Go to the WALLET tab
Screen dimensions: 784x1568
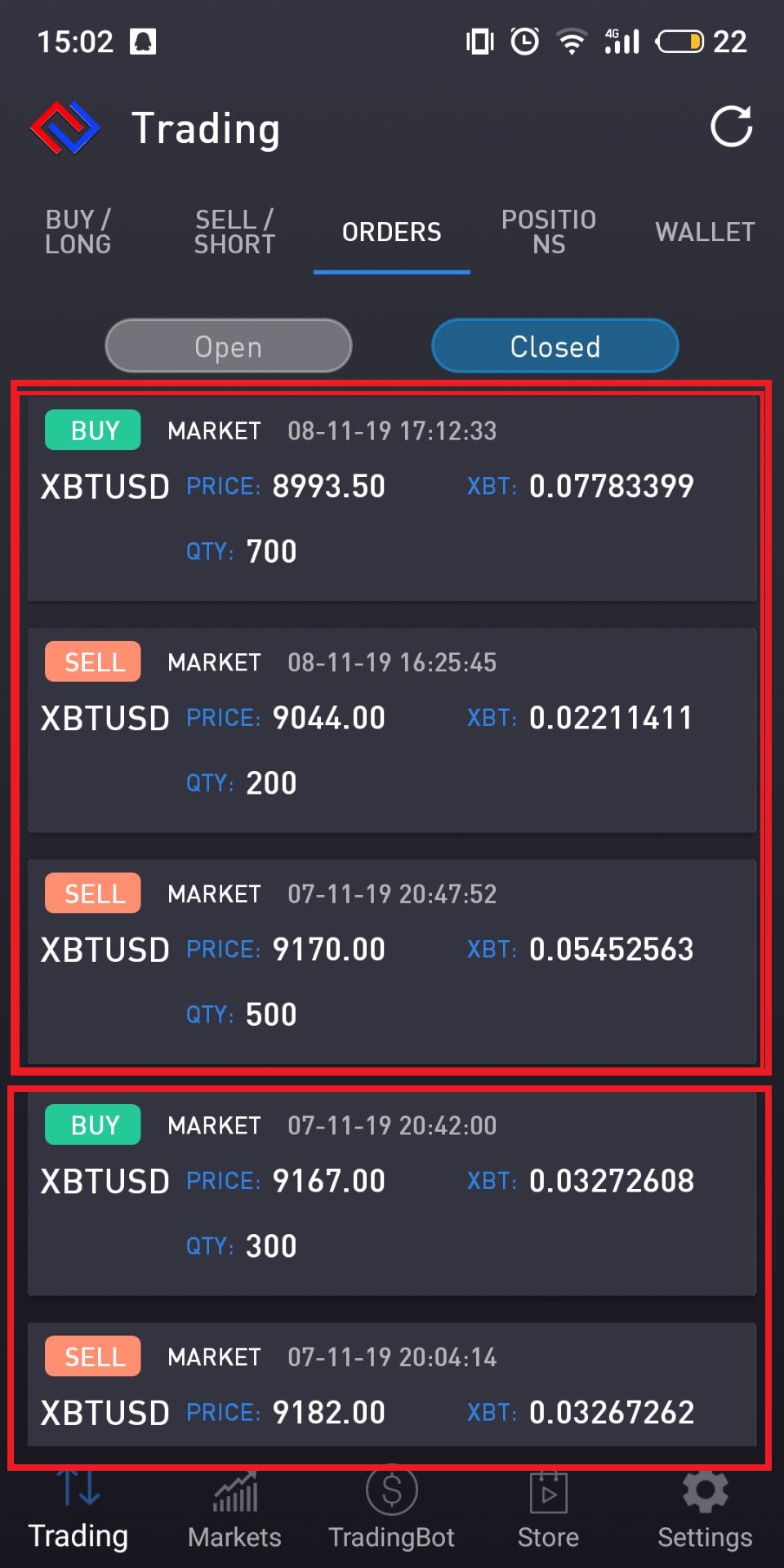click(705, 232)
